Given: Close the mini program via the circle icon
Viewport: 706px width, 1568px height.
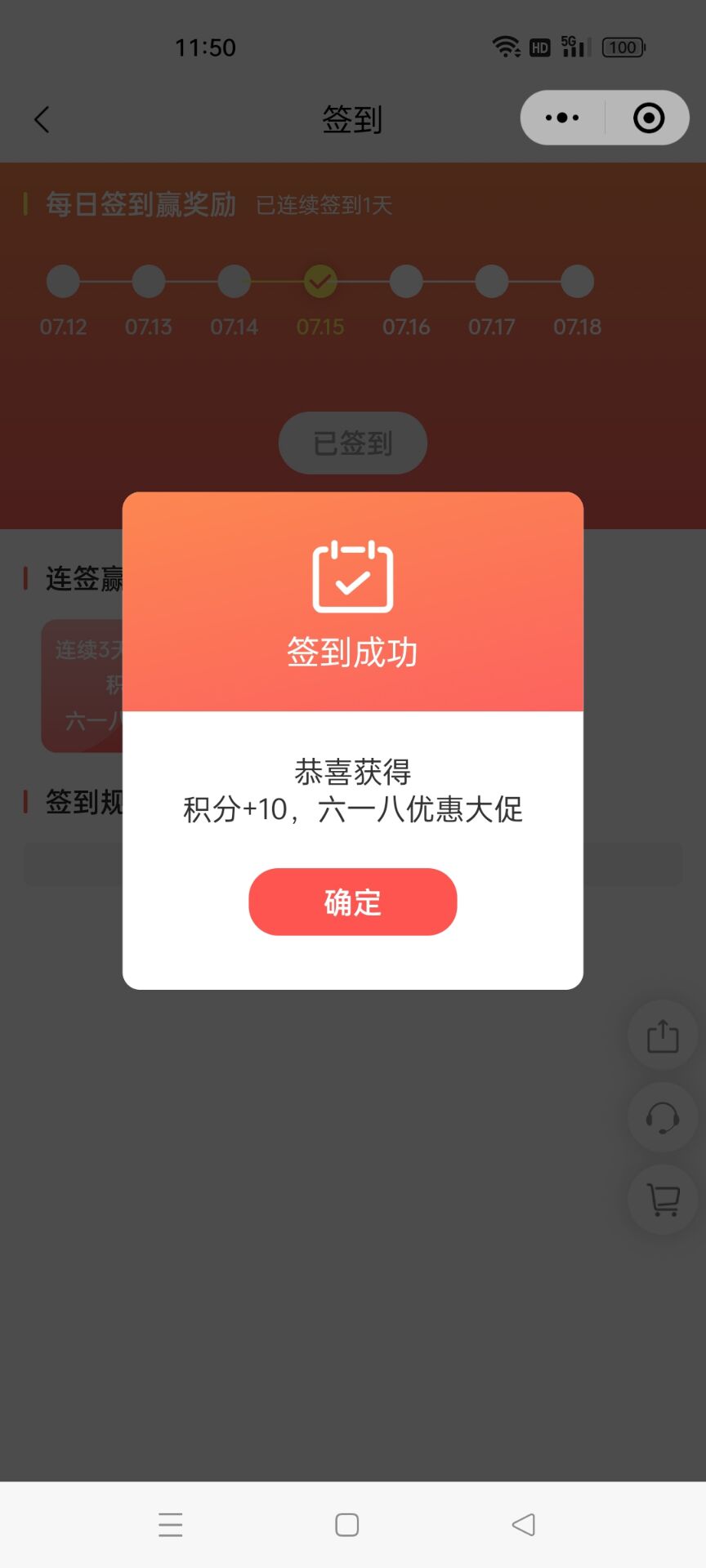Looking at the screenshot, I should click(x=649, y=118).
